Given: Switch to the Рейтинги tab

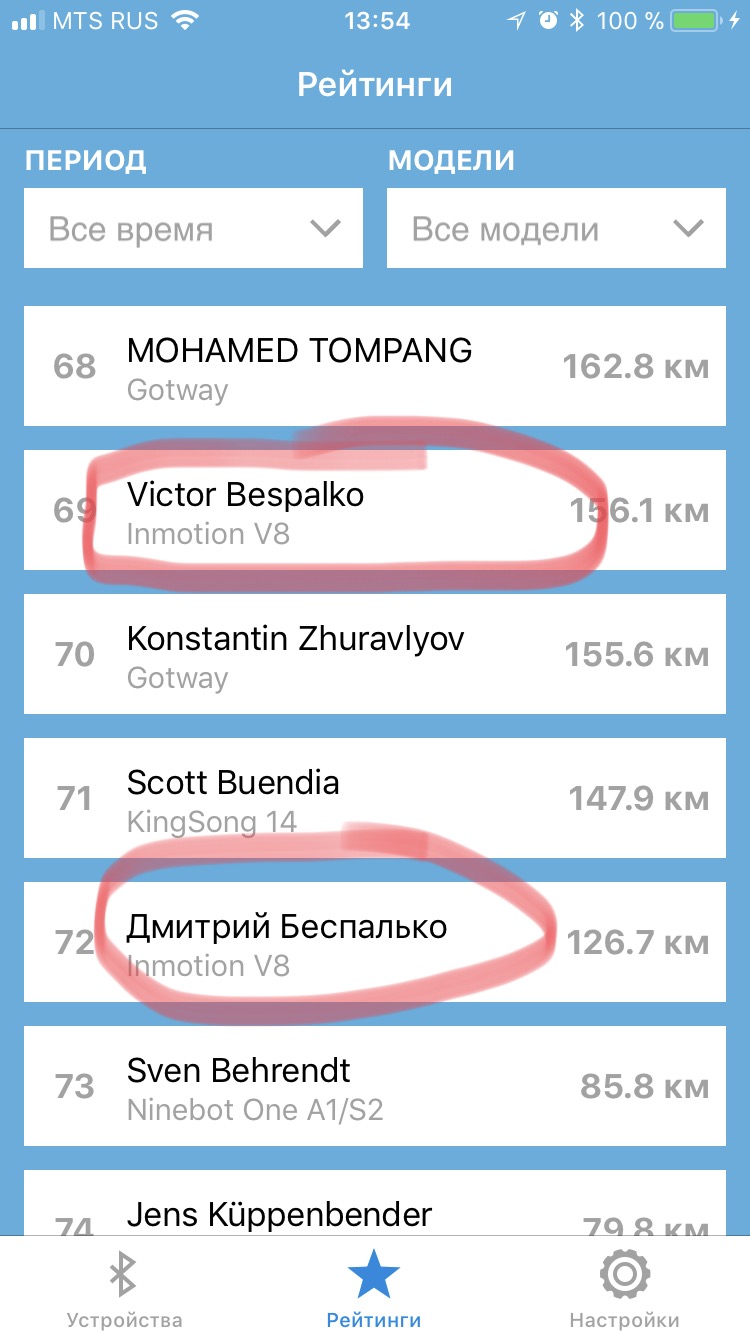Looking at the screenshot, I should pos(374,1288).
